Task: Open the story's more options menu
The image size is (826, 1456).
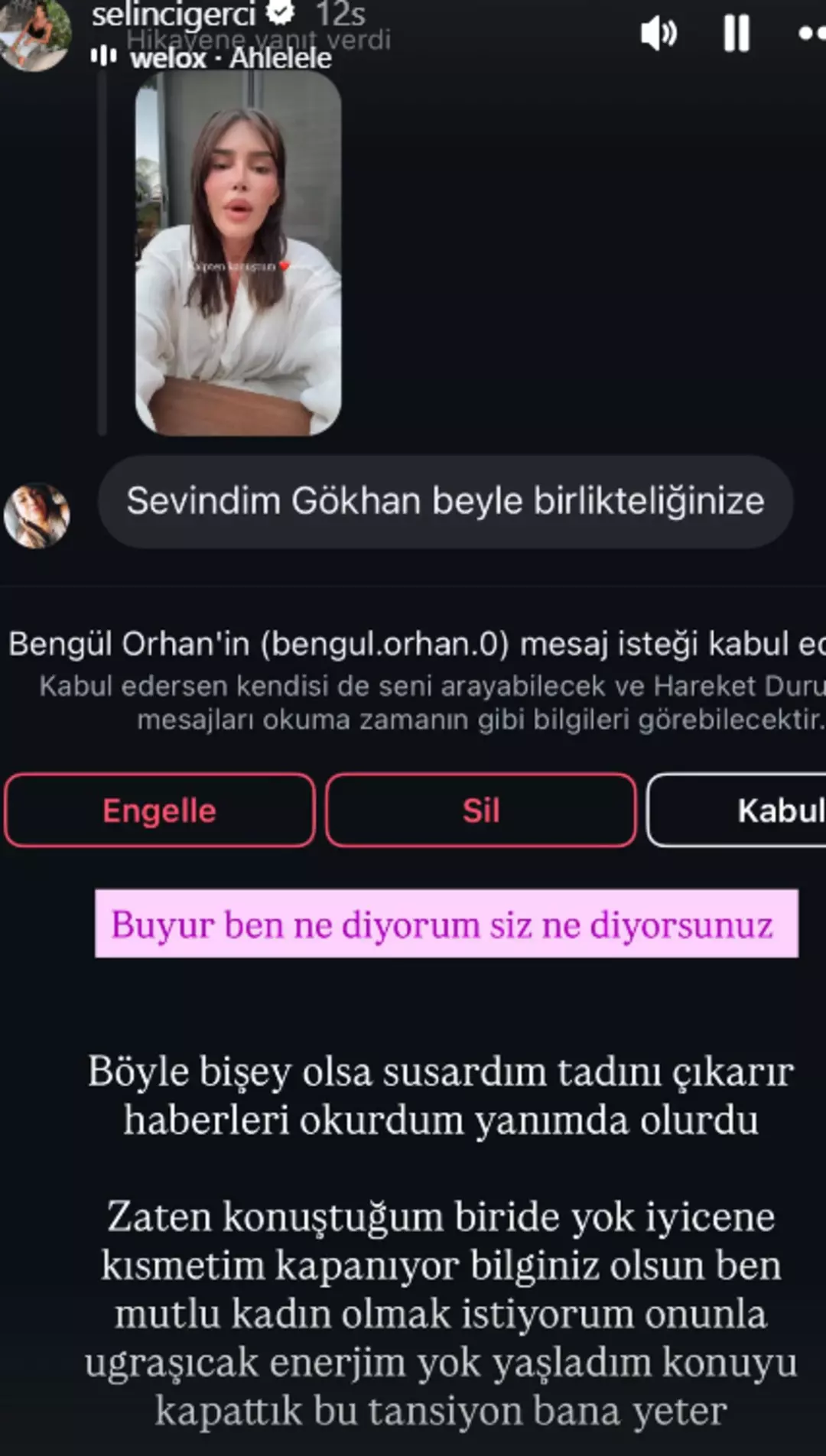Action: 811,34
